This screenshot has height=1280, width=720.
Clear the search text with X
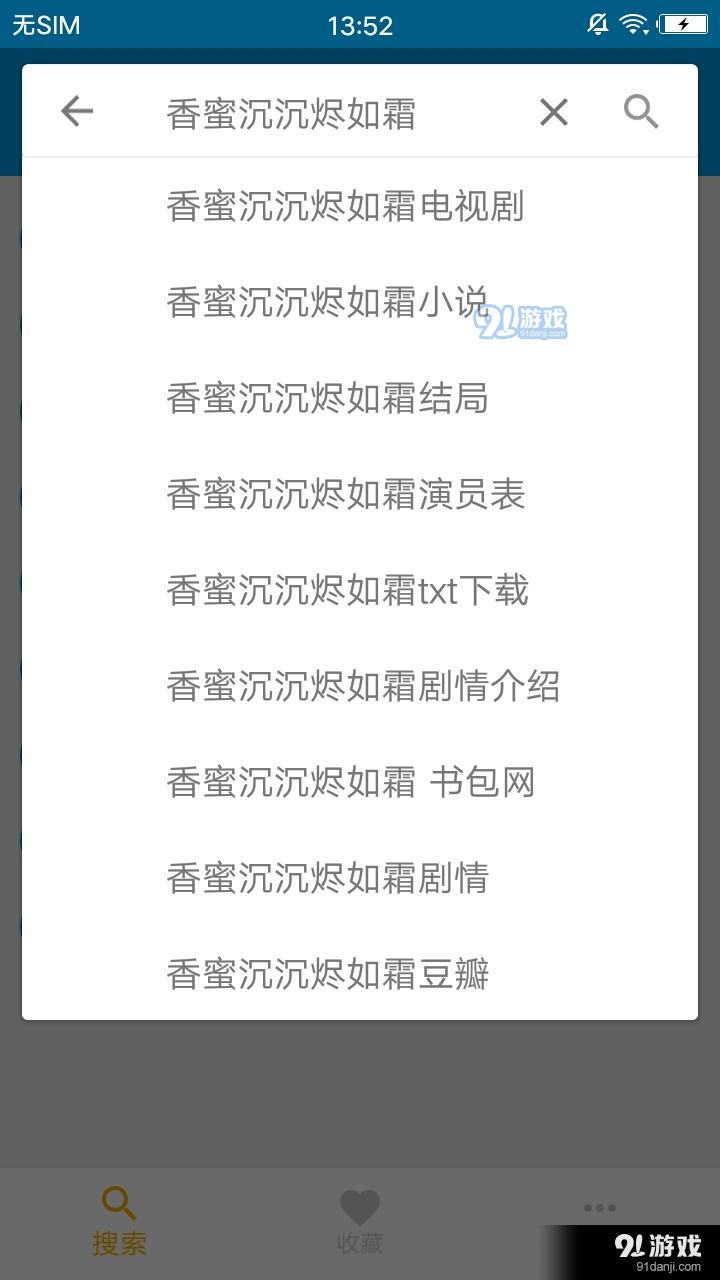[553, 112]
